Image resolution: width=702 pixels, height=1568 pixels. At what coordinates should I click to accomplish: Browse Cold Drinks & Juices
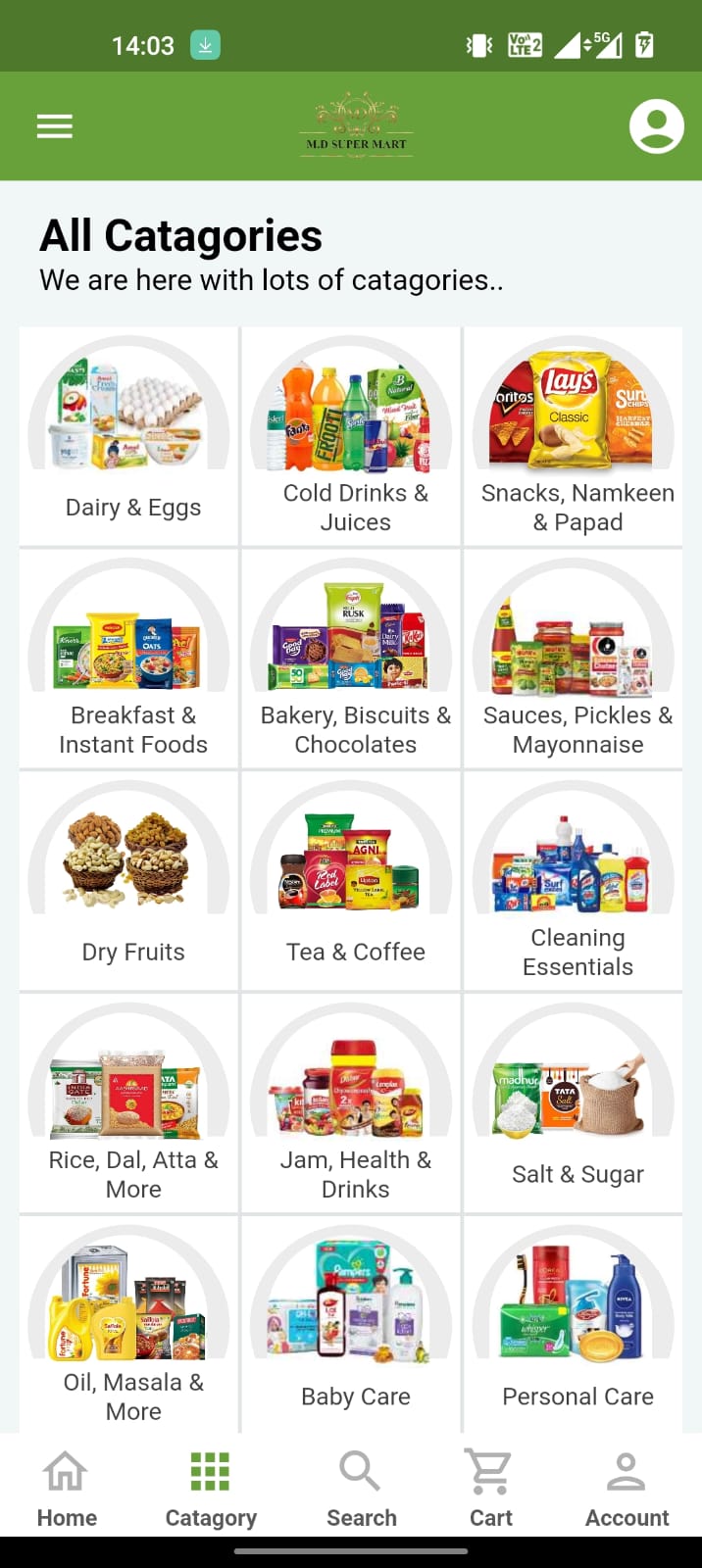[x=351, y=436]
